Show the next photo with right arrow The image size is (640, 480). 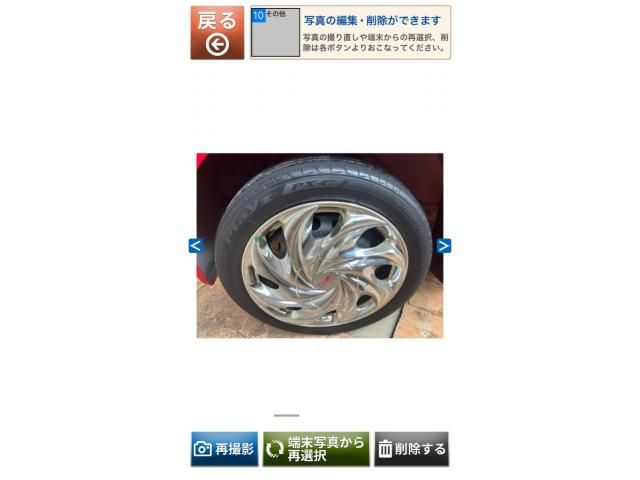444,245
